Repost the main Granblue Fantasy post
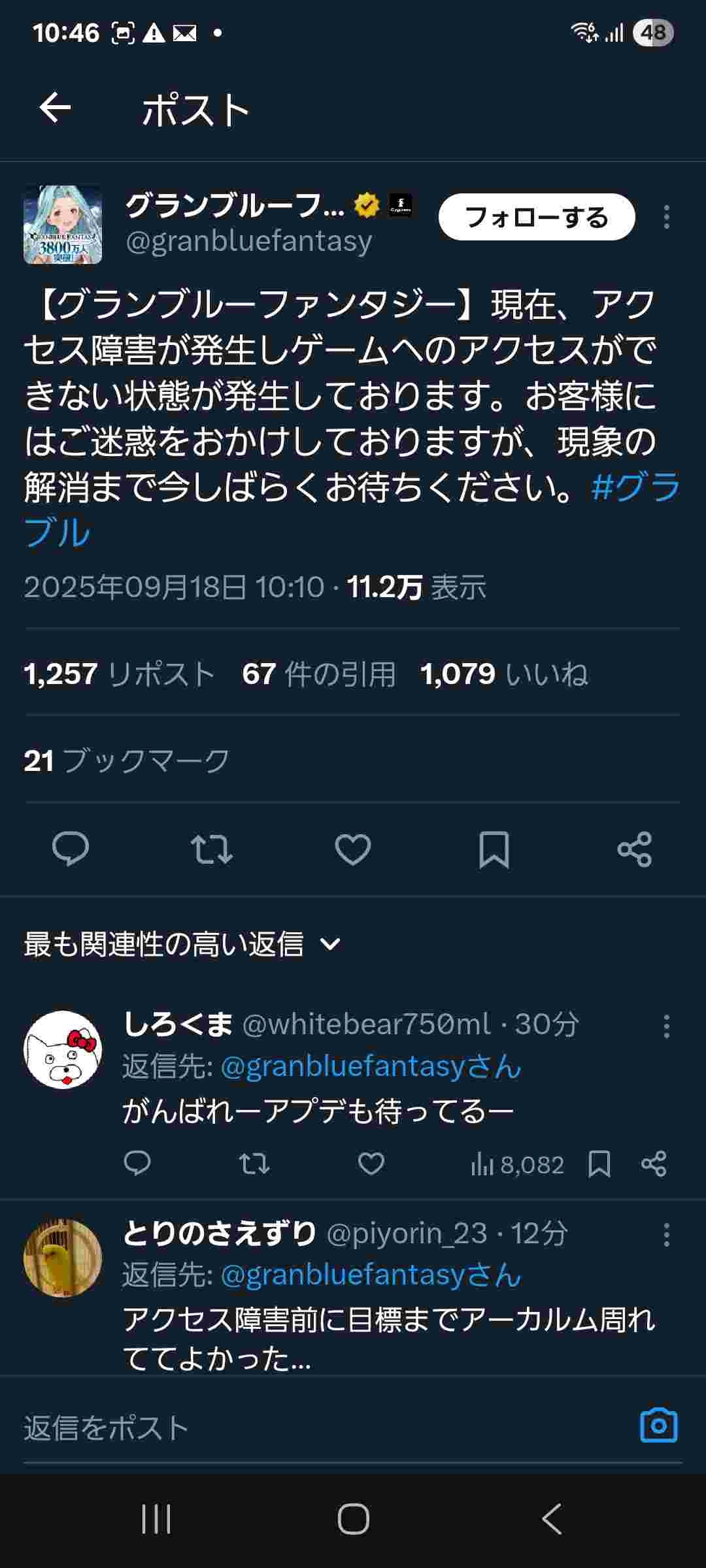Image resolution: width=706 pixels, height=1568 pixels. (212, 849)
